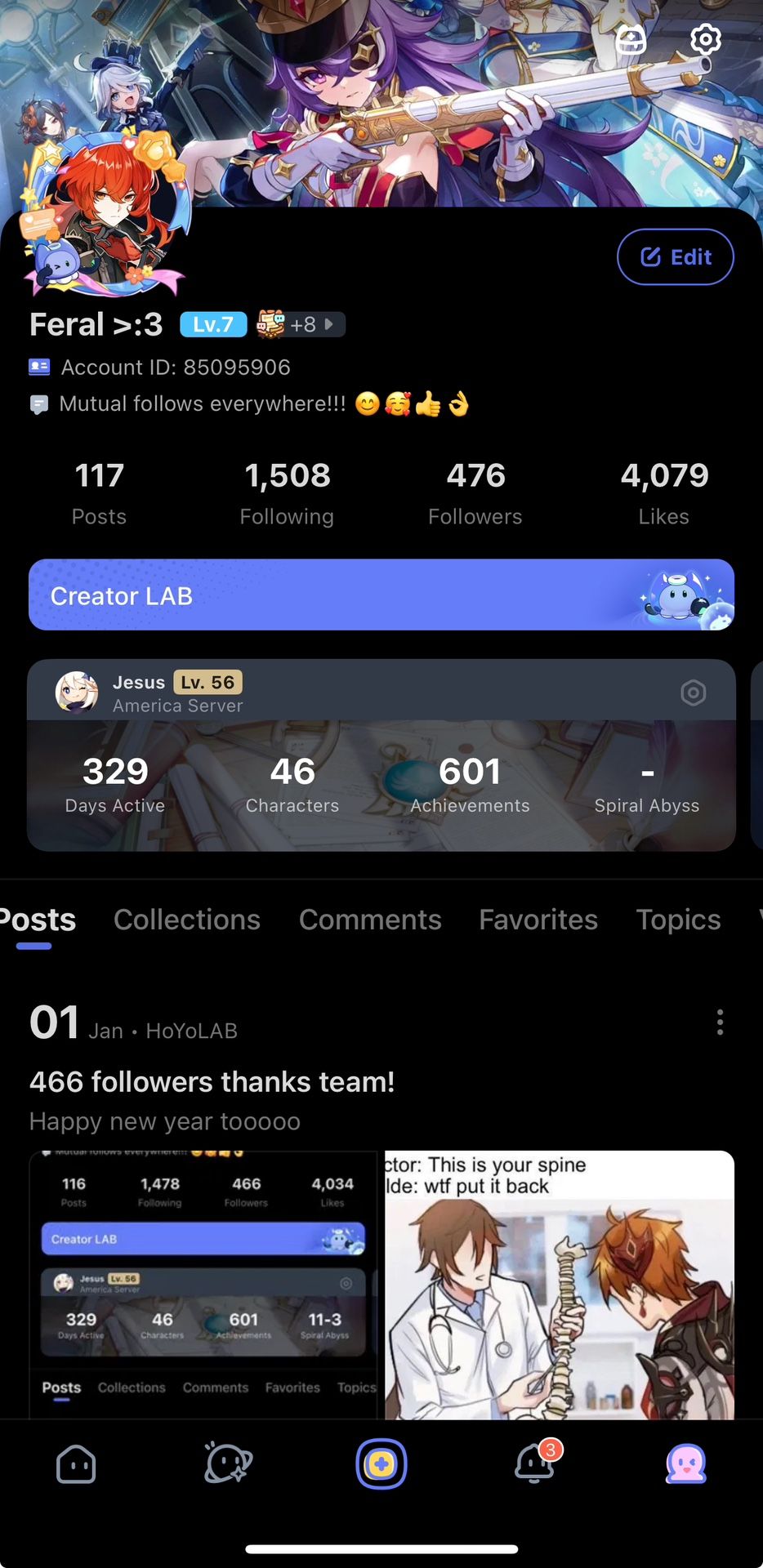763x1568 pixels.
Task: Expand the +8 badge list
Action: point(306,324)
